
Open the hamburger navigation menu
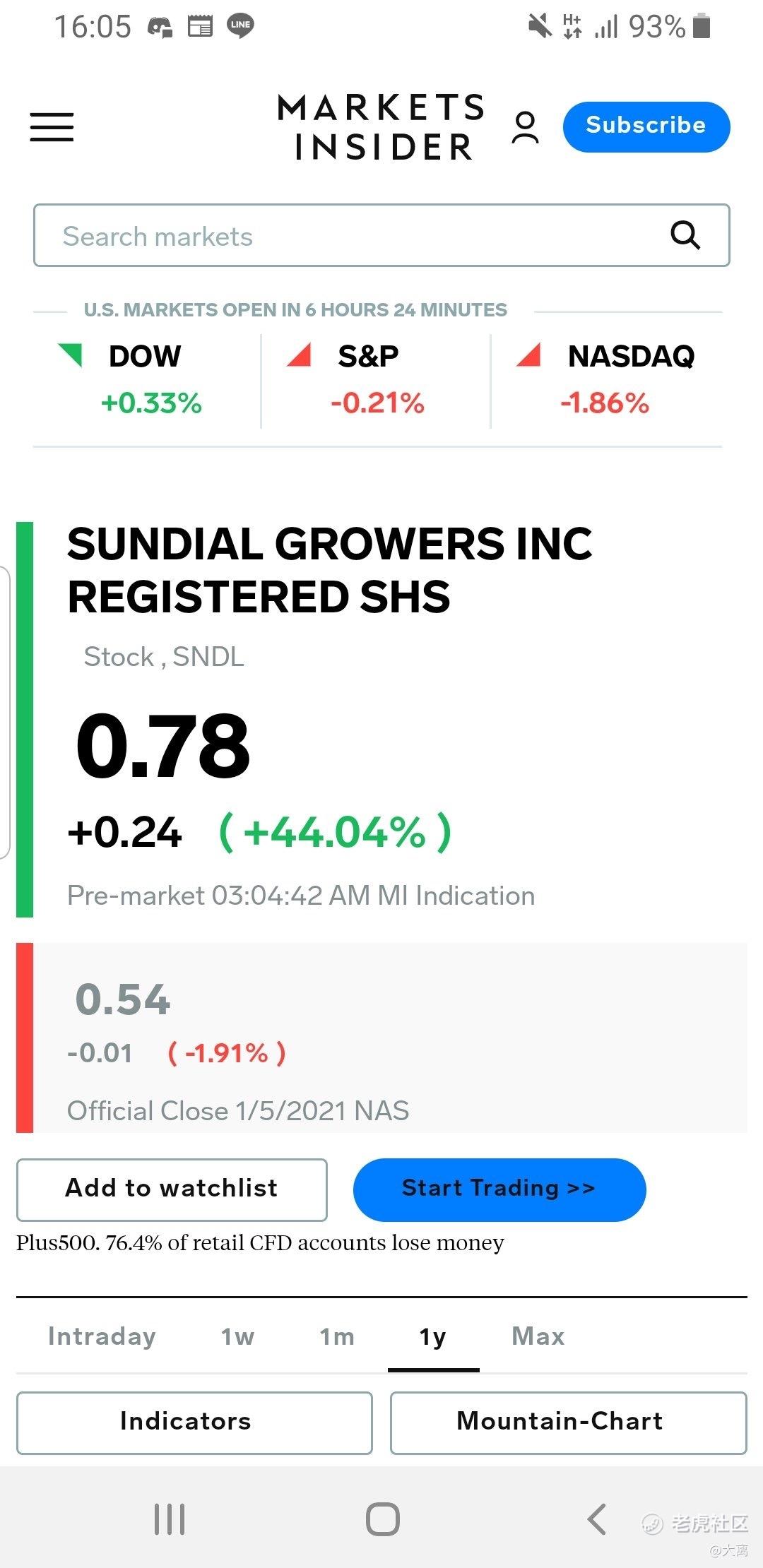click(x=52, y=127)
